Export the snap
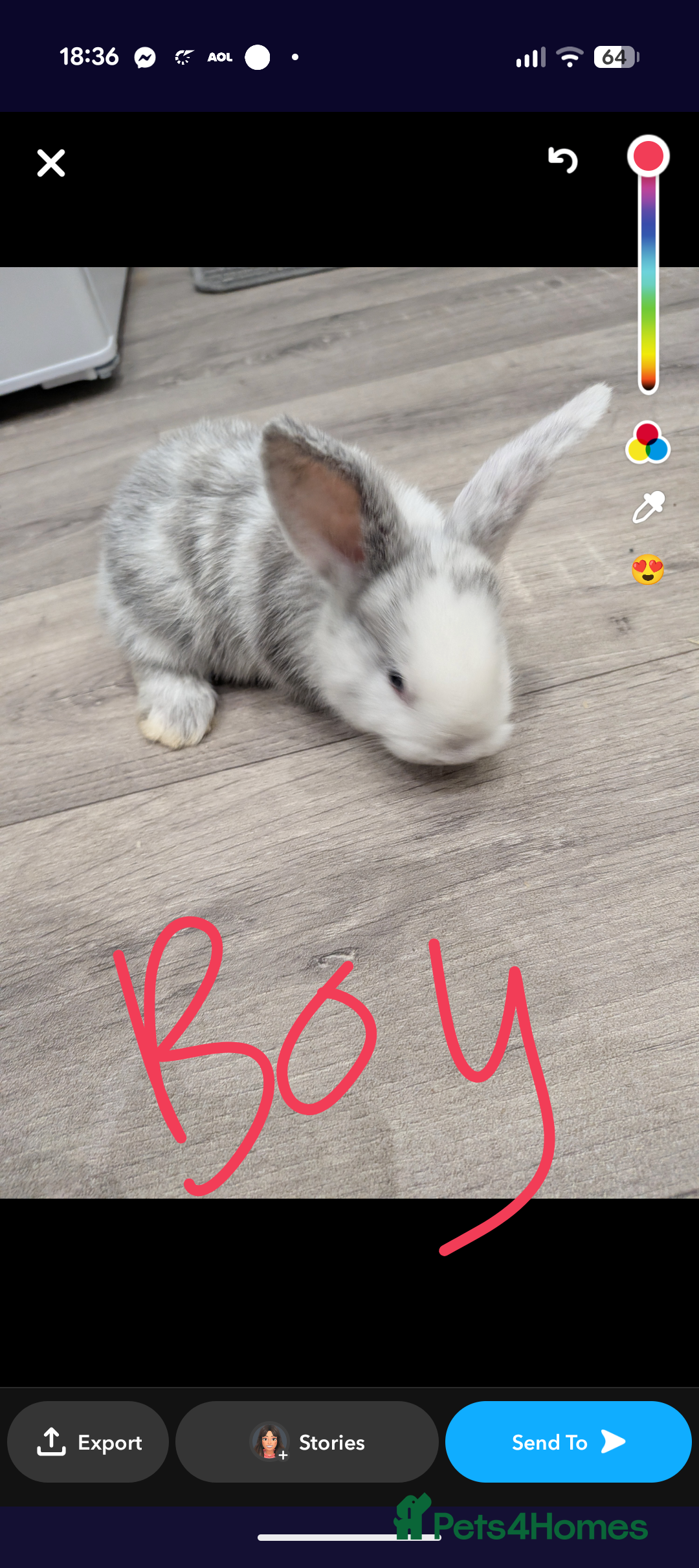Viewport: 699px width, 1568px height. [x=88, y=1442]
